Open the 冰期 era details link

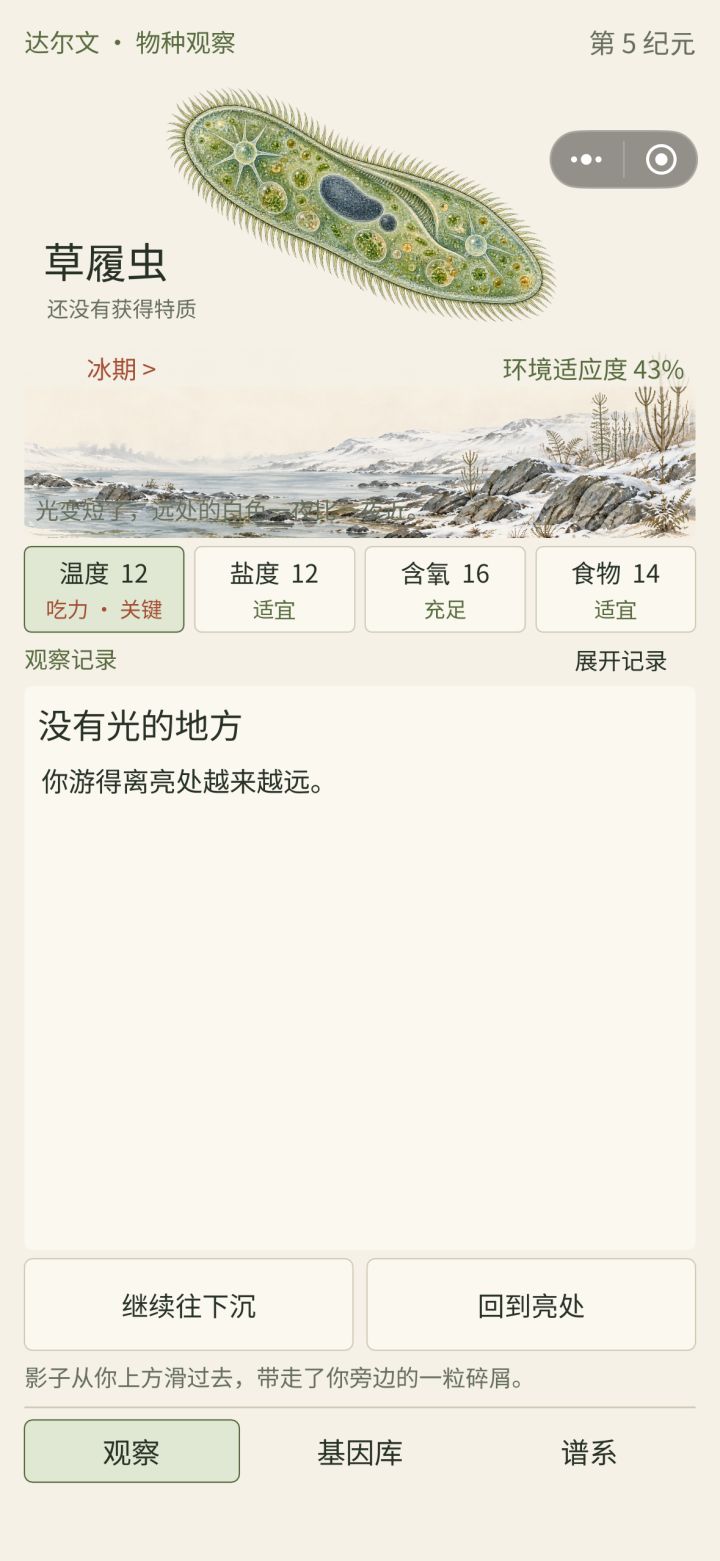pyautogui.click(x=121, y=369)
